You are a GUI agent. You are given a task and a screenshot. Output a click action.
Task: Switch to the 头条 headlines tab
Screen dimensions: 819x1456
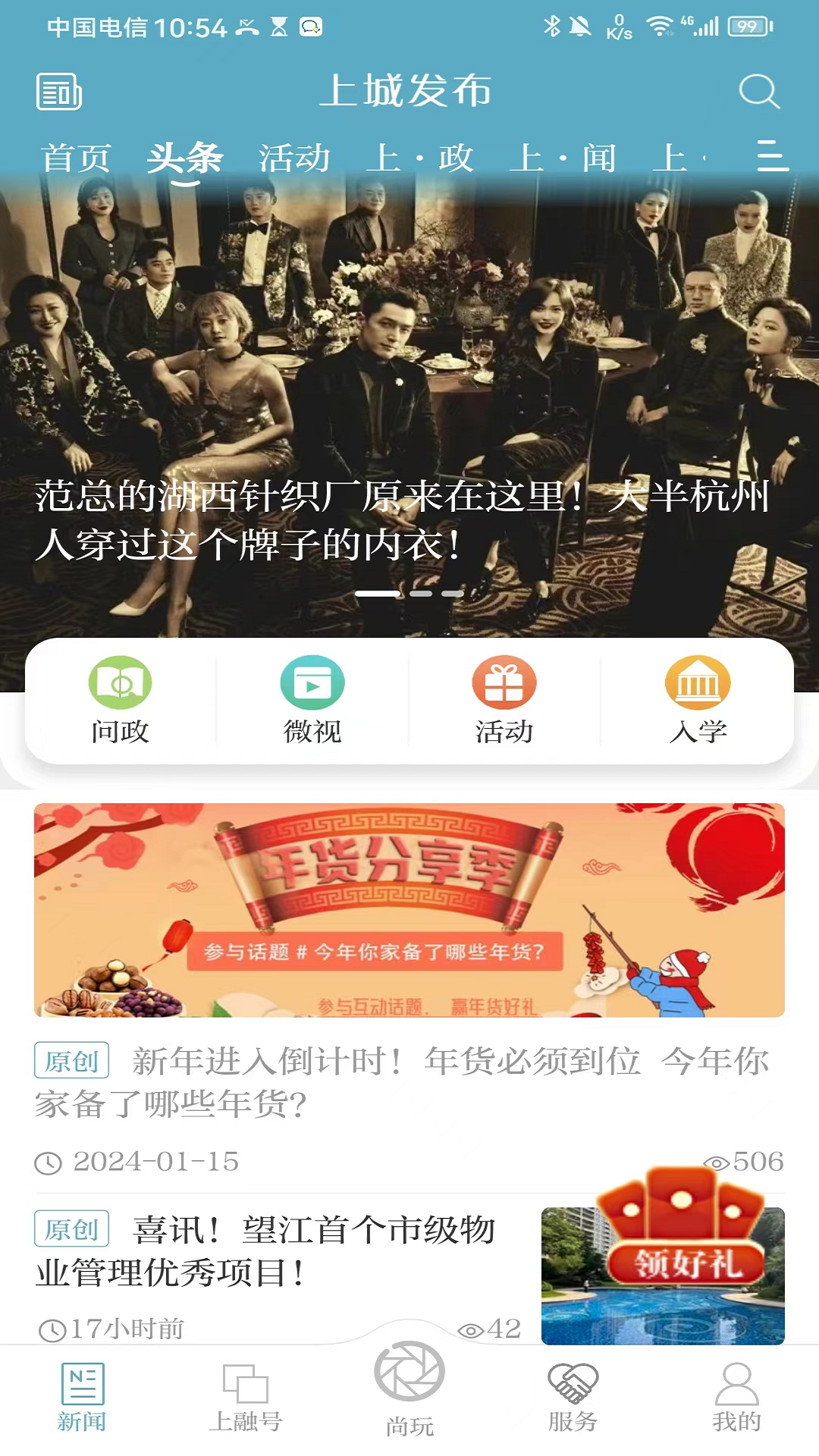[x=185, y=158]
